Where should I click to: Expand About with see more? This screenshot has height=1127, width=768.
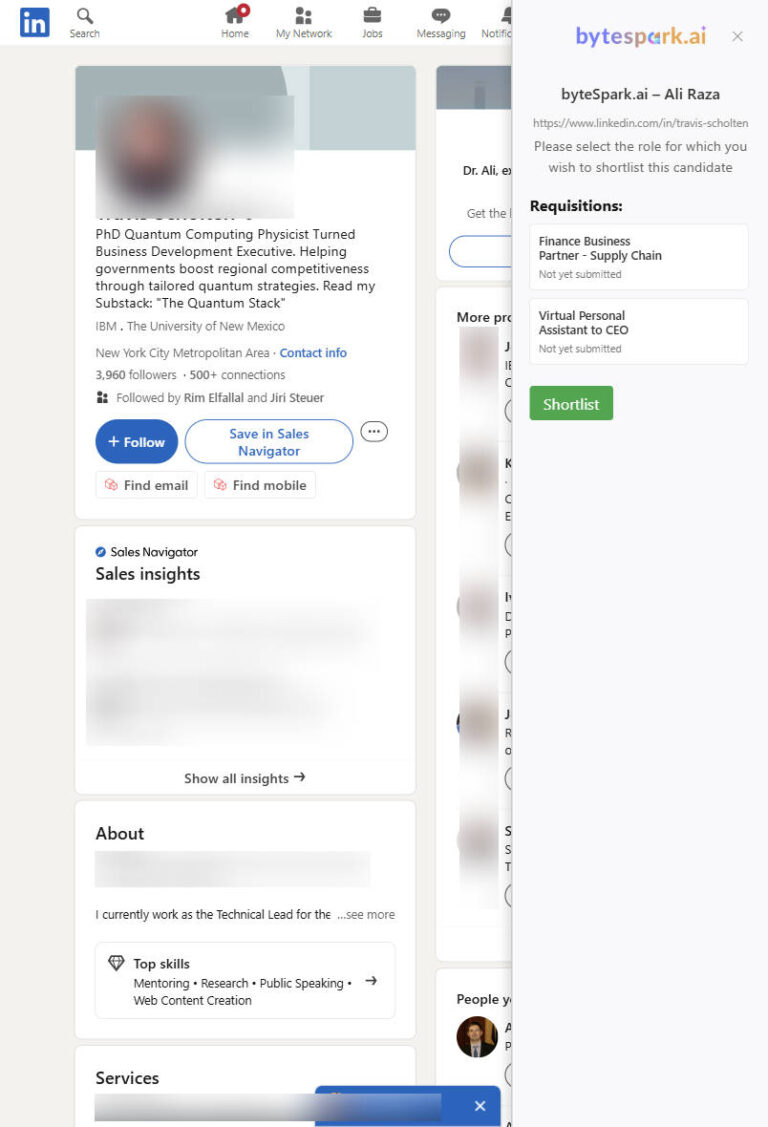point(367,914)
